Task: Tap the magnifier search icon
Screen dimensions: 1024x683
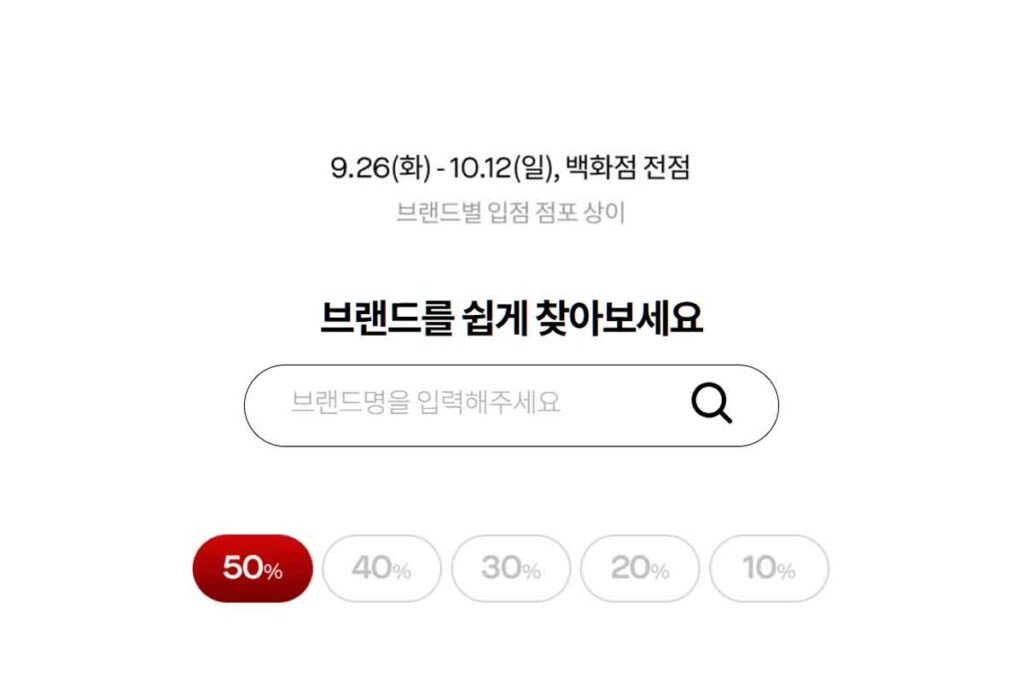Action: [711, 404]
